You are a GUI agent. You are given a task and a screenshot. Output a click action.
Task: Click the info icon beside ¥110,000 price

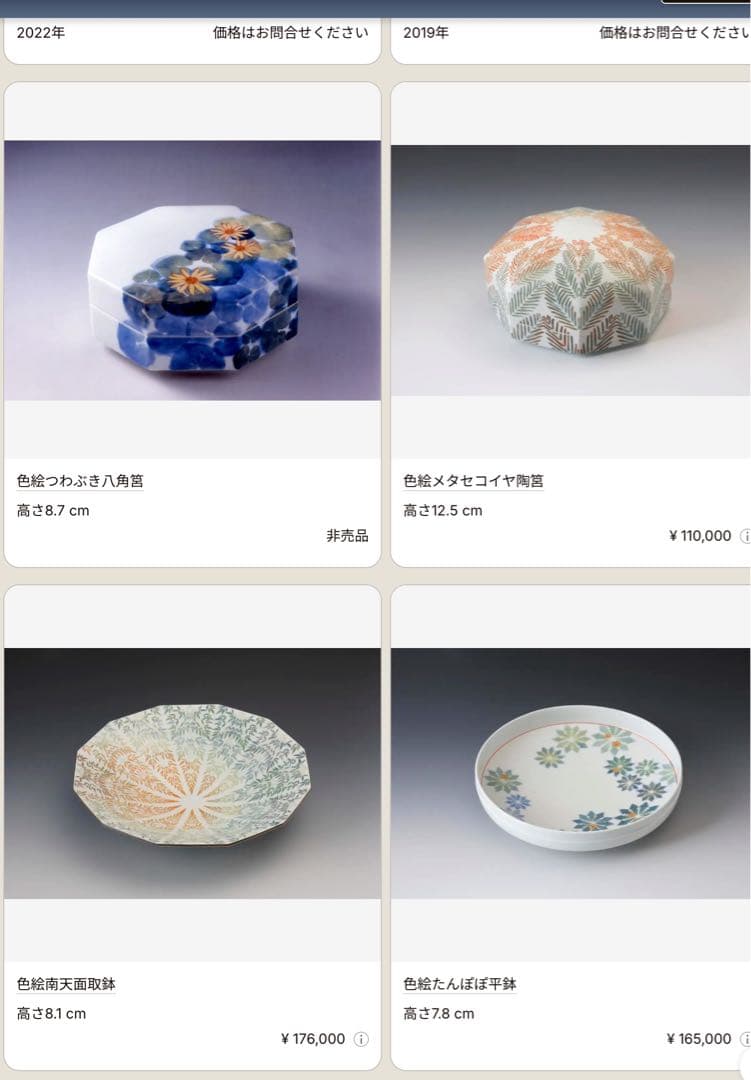[744, 536]
